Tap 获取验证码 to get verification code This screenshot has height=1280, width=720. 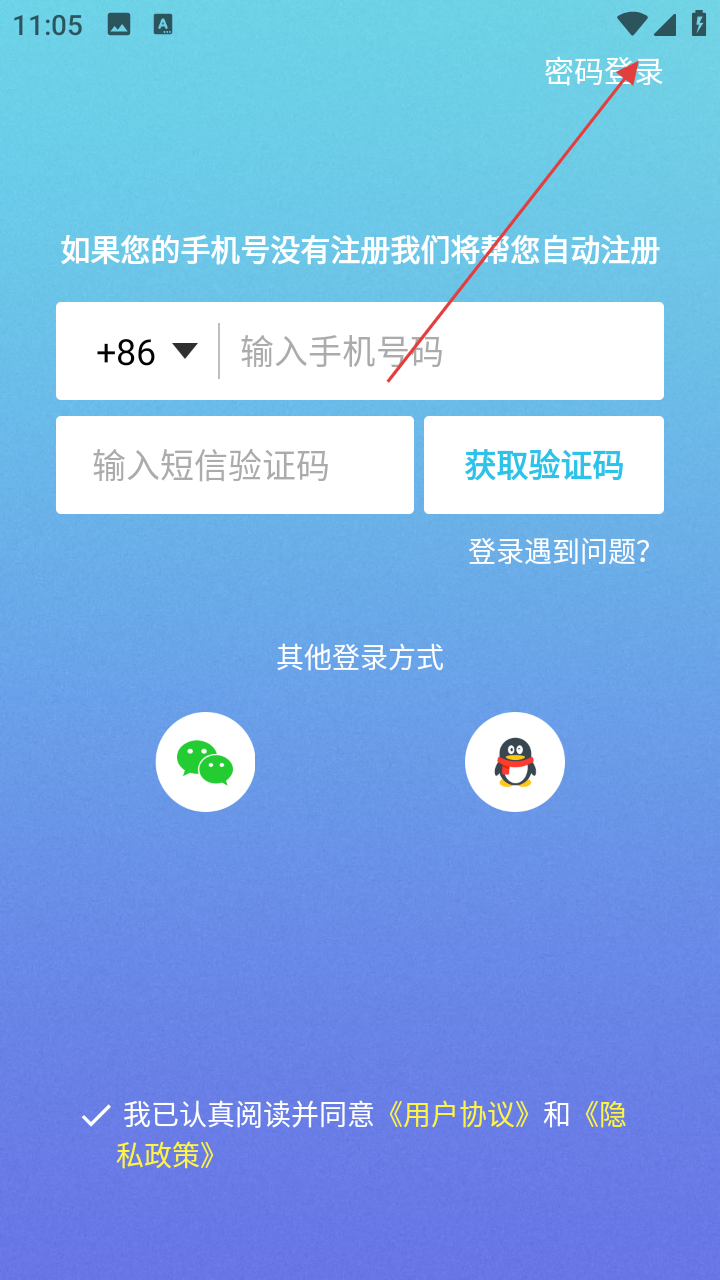[543, 466]
